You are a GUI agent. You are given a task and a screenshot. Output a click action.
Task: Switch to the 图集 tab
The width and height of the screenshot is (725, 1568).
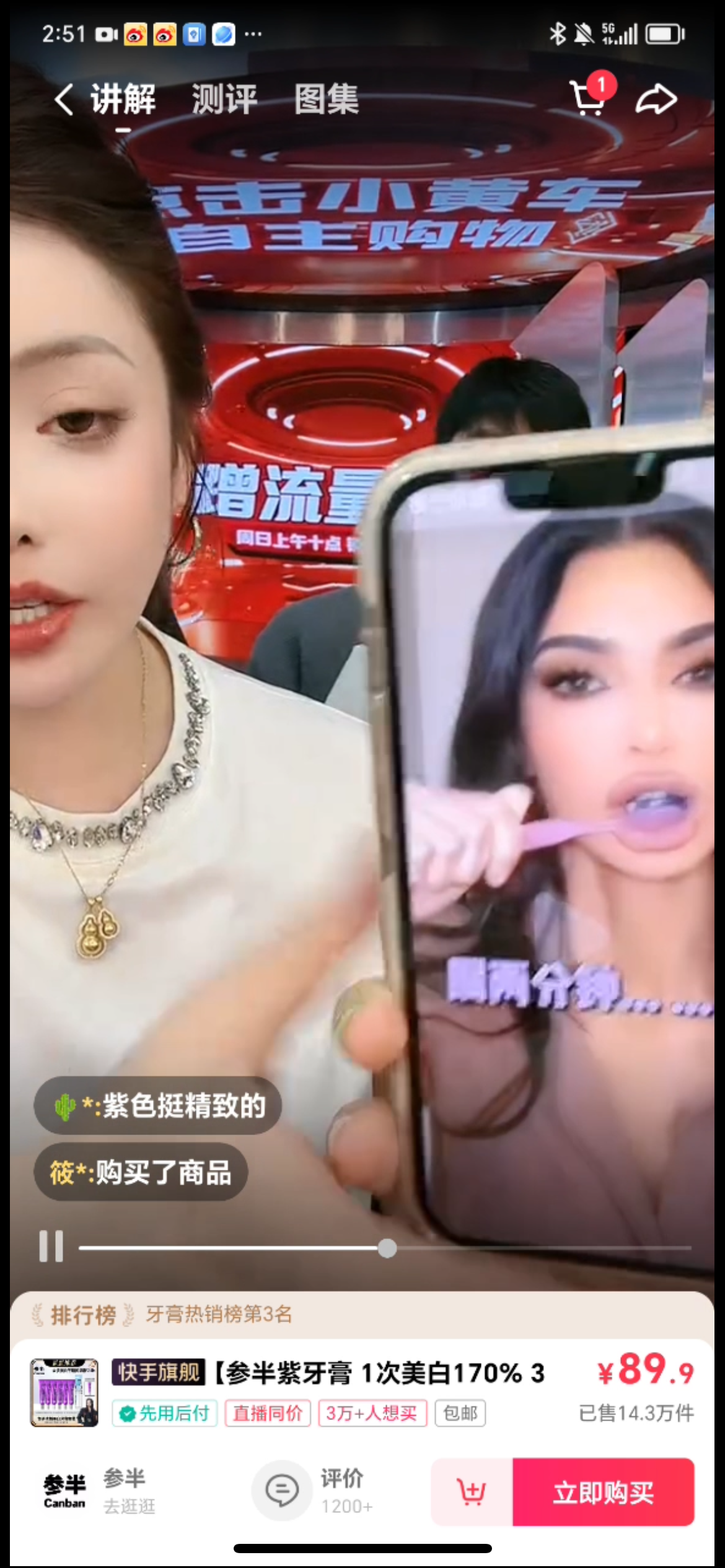pyautogui.click(x=327, y=99)
